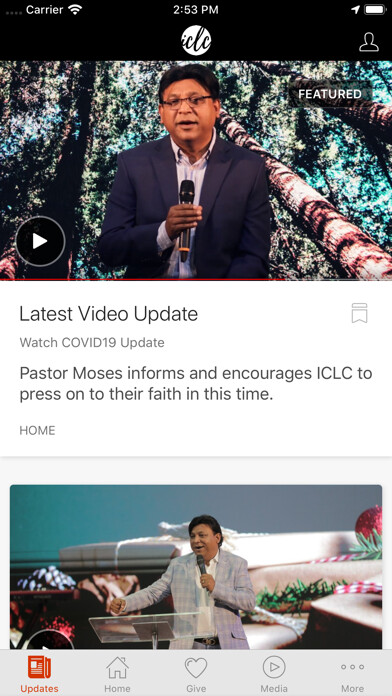
Task: Switch to the Home tab
Action: coord(117,674)
